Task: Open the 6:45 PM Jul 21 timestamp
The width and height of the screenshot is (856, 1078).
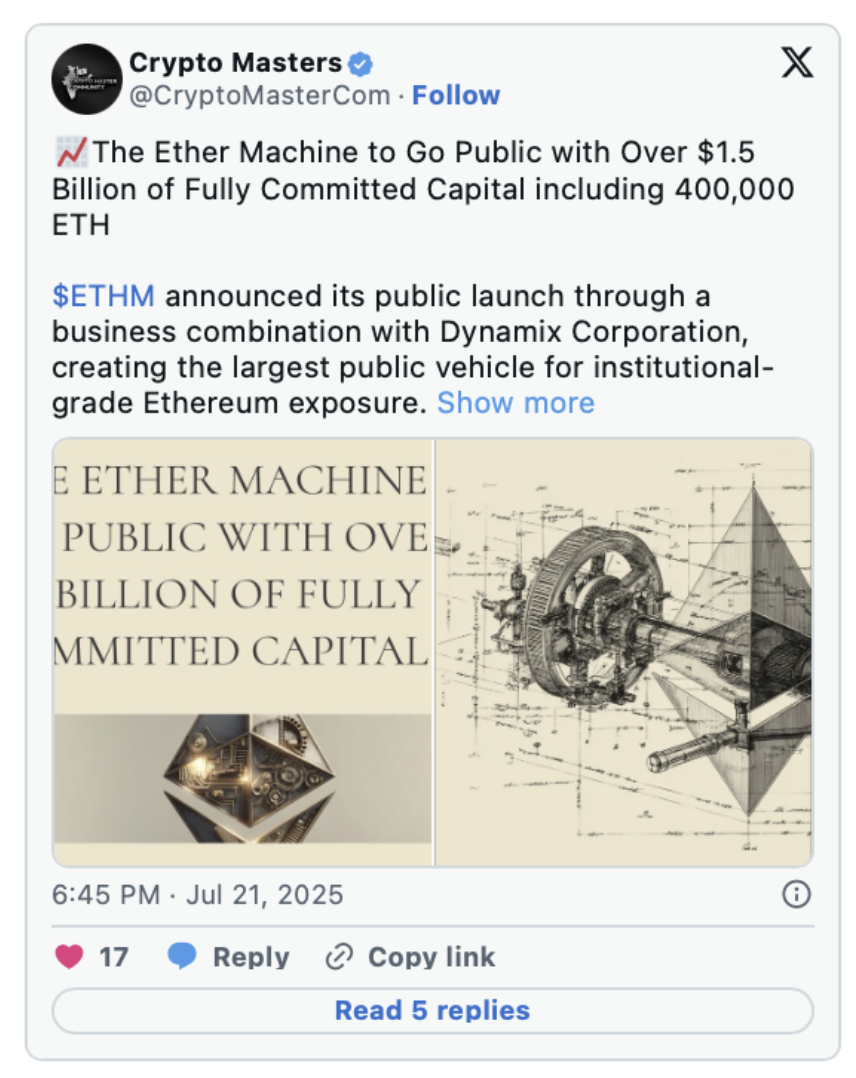Action: point(197,894)
